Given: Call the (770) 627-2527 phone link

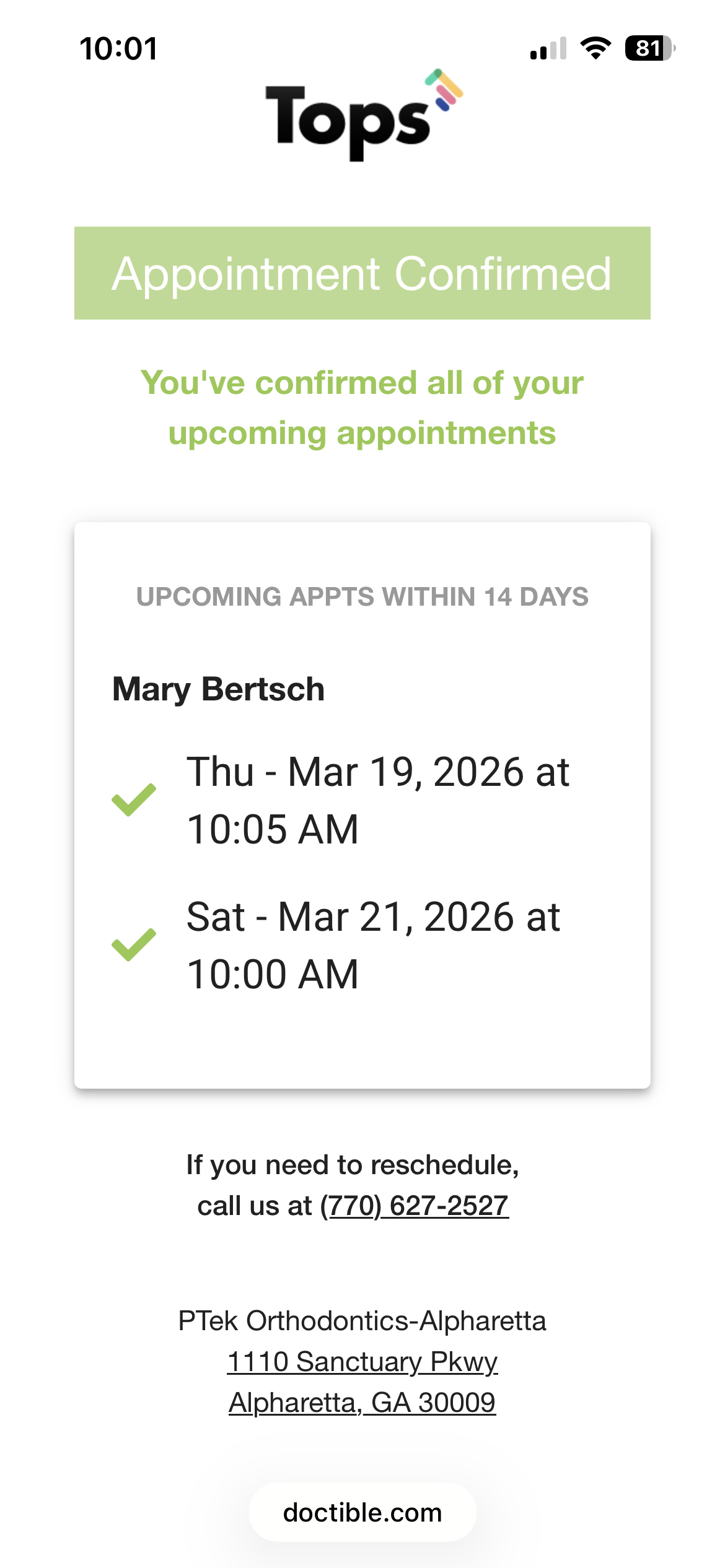Looking at the screenshot, I should coord(414,1206).
